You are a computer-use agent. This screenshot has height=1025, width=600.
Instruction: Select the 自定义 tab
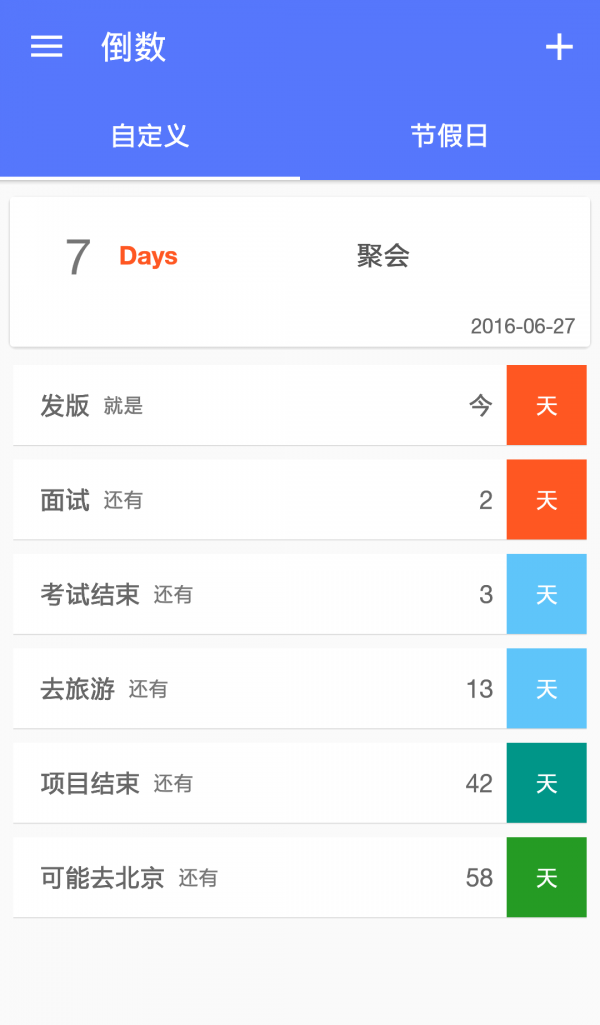pyautogui.click(x=150, y=136)
